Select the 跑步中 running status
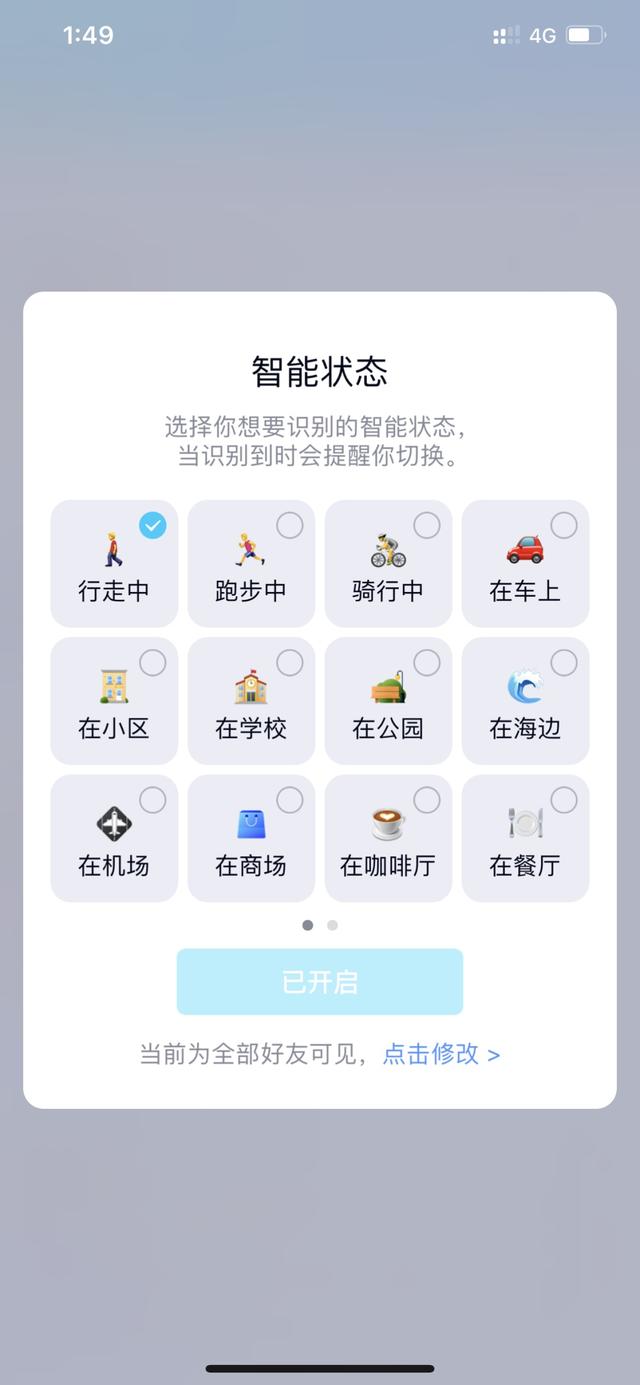Image resolution: width=640 pixels, height=1385 pixels. click(x=251, y=563)
